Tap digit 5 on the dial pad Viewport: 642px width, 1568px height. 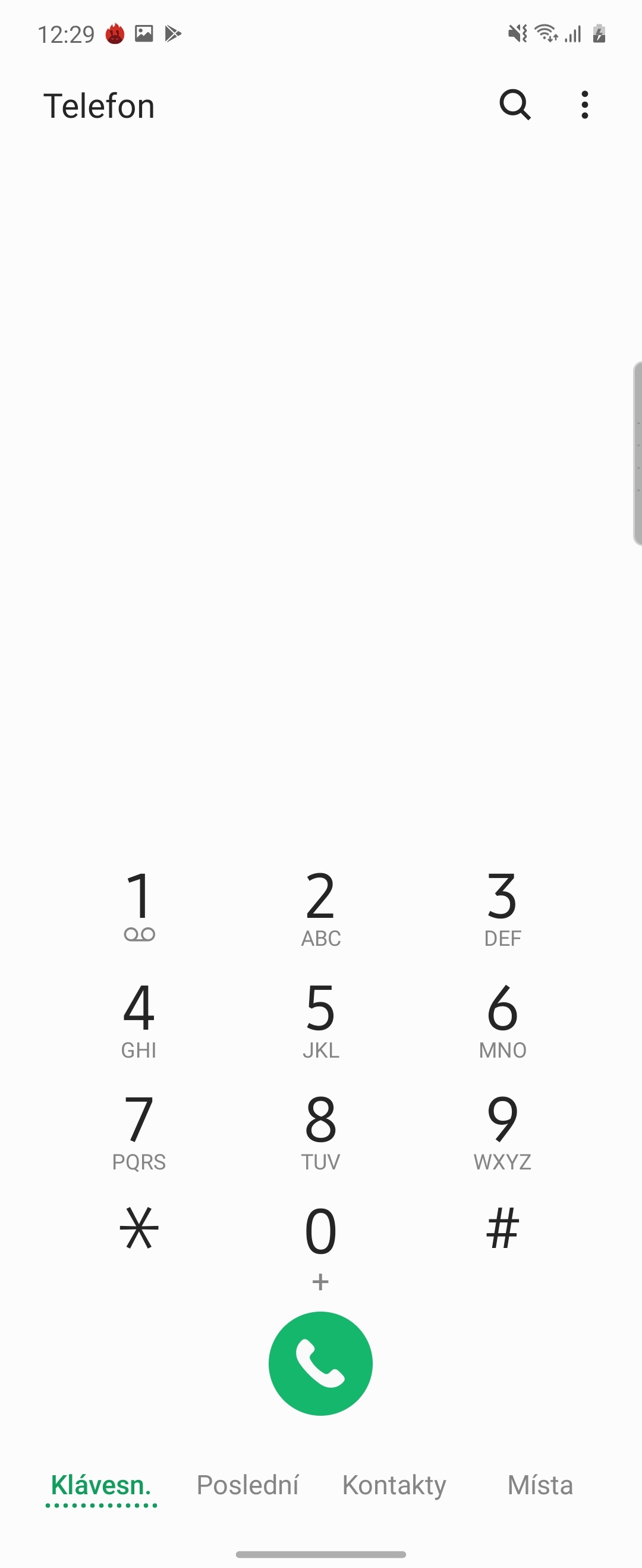pos(320,1015)
